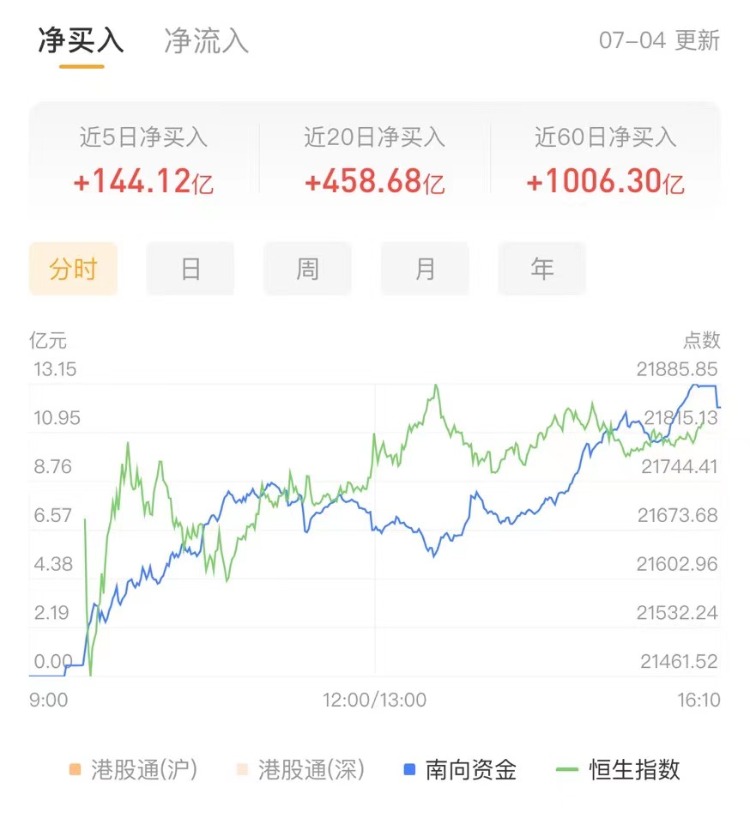The width and height of the screenshot is (750, 813).
Task: Switch chart to 周 period
Action: tap(307, 269)
